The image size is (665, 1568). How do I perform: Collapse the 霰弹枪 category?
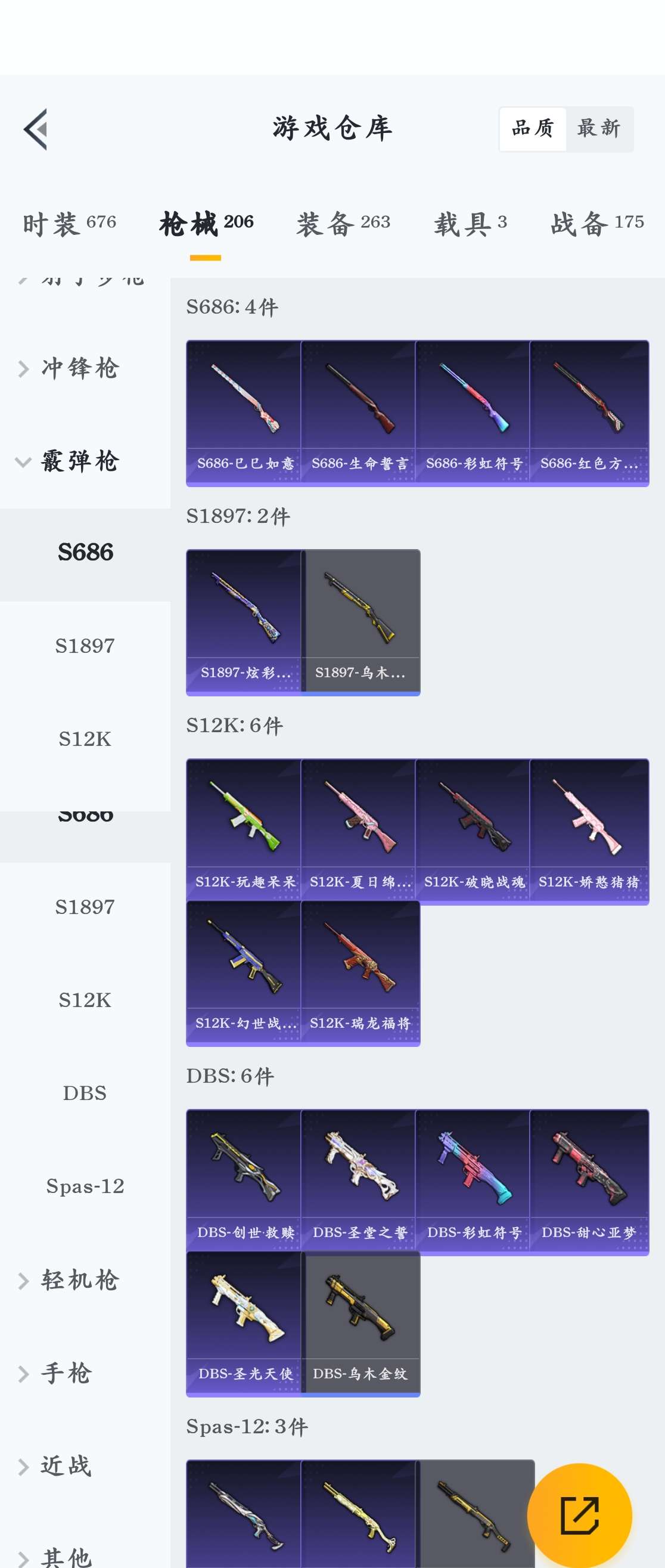pyautogui.click(x=79, y=461)
